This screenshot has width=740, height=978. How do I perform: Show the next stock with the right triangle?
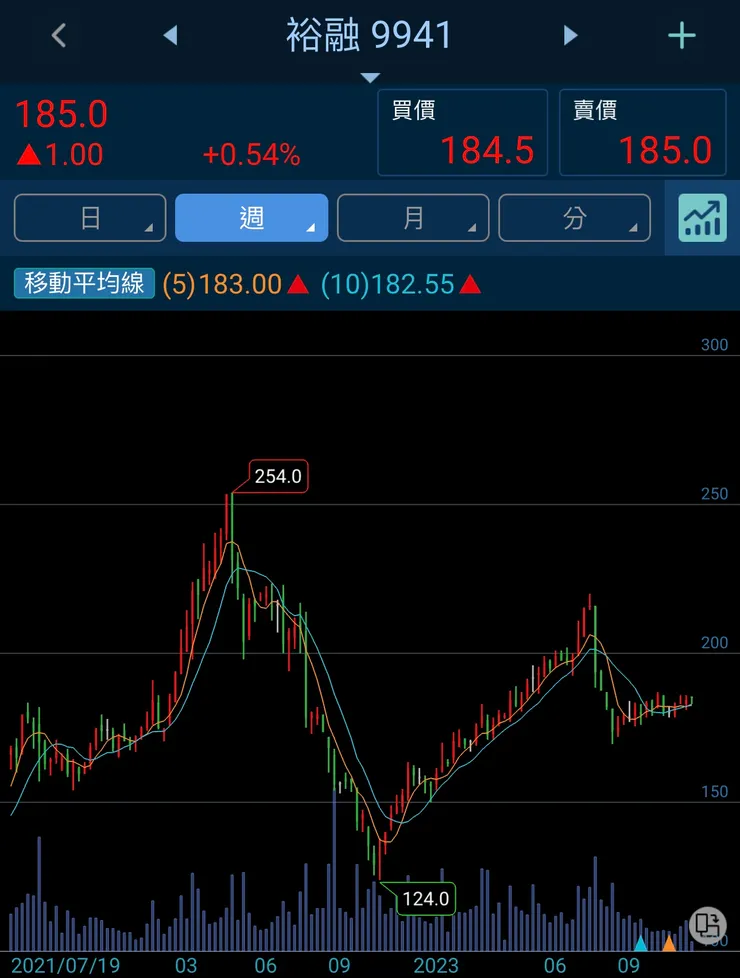[x=570, y=37]
